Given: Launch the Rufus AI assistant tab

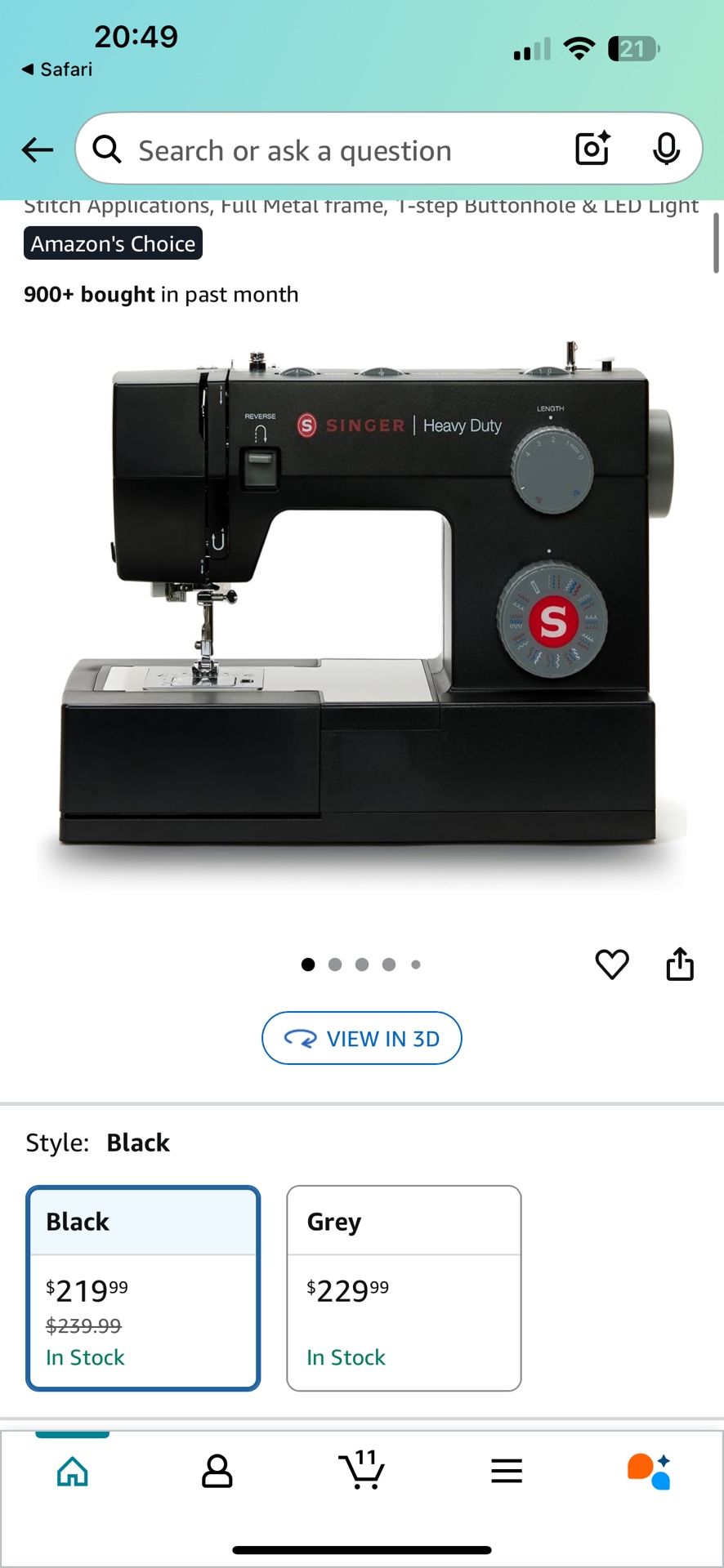Looking at the screenshot, I should tap(649, 1471).
